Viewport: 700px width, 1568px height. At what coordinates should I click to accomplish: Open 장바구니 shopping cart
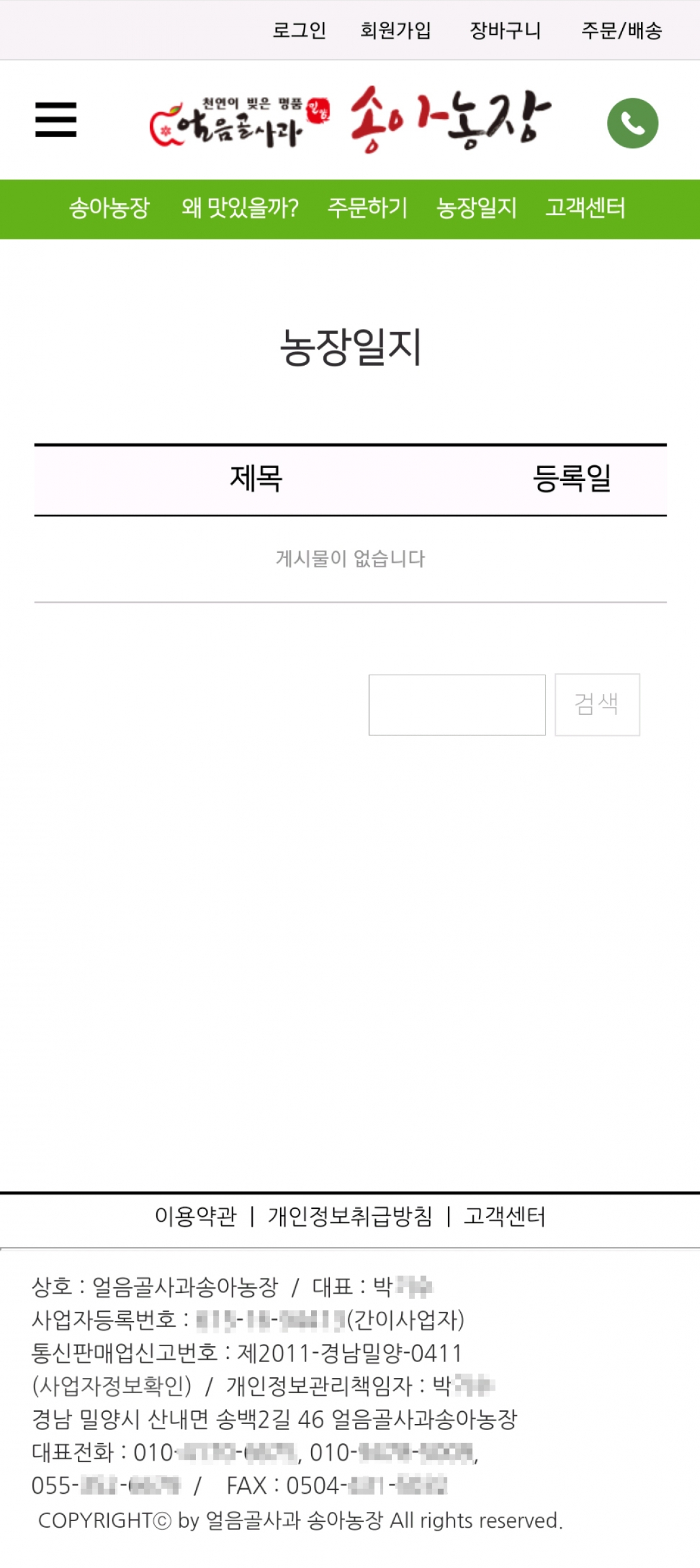pyautogui.click(x=505, y=30)
